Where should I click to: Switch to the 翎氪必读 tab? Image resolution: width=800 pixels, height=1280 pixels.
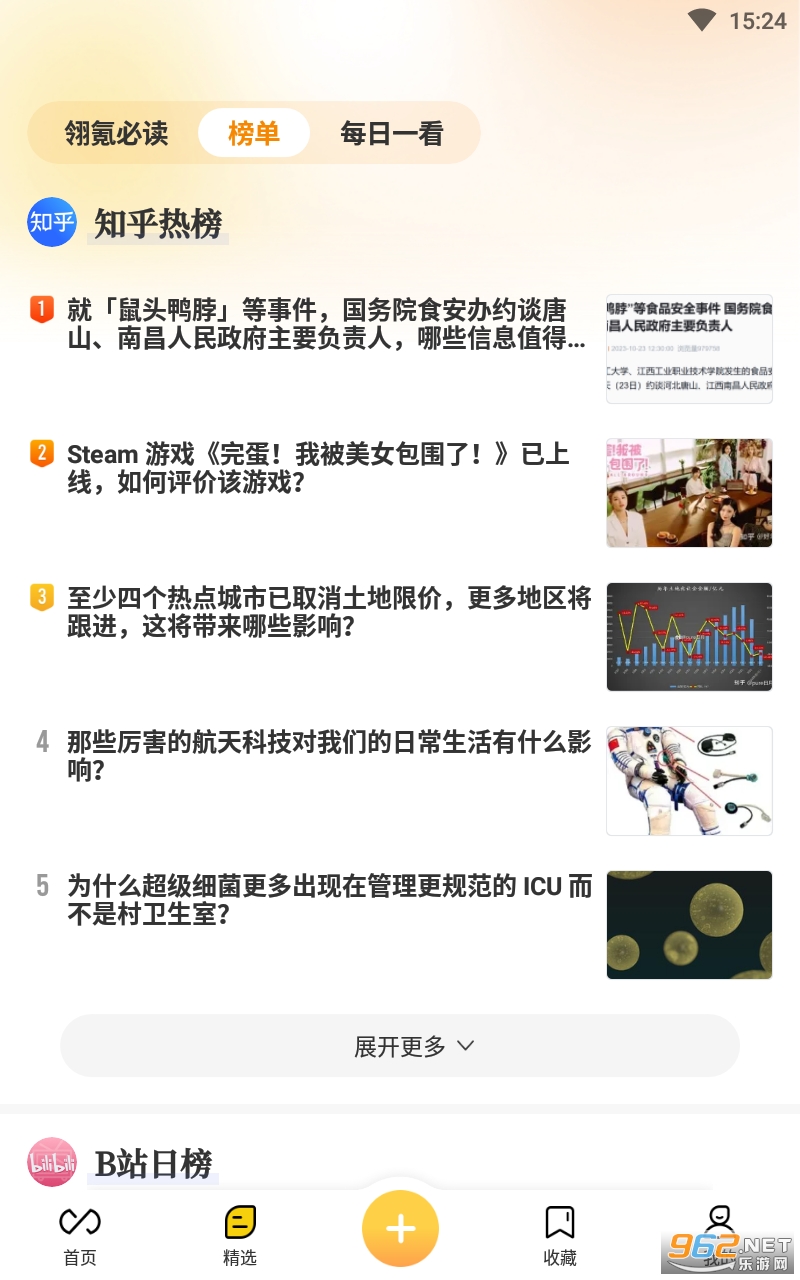(116, 133)
